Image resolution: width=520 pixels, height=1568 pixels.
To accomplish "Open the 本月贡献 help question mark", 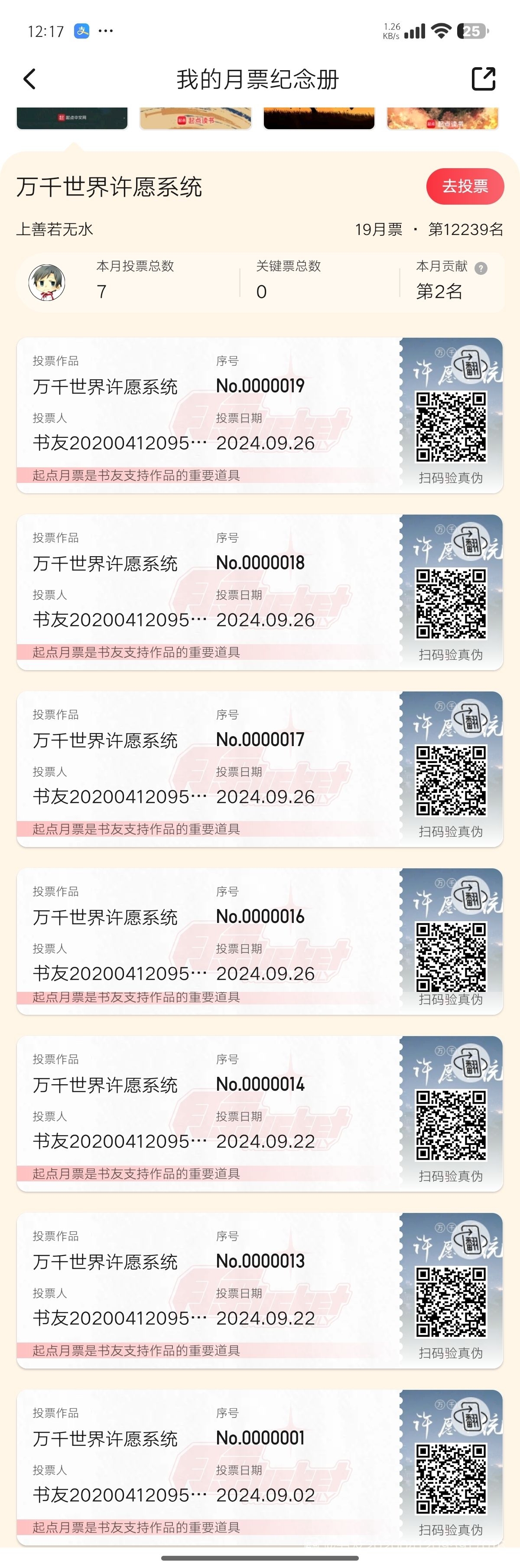I will tap(481, 268).
